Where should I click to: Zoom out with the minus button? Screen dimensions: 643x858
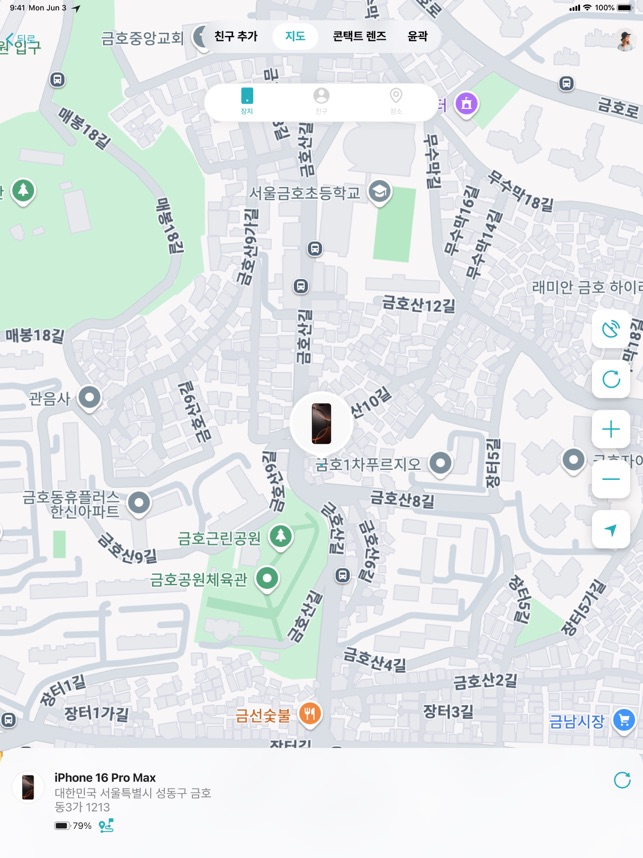611,479
